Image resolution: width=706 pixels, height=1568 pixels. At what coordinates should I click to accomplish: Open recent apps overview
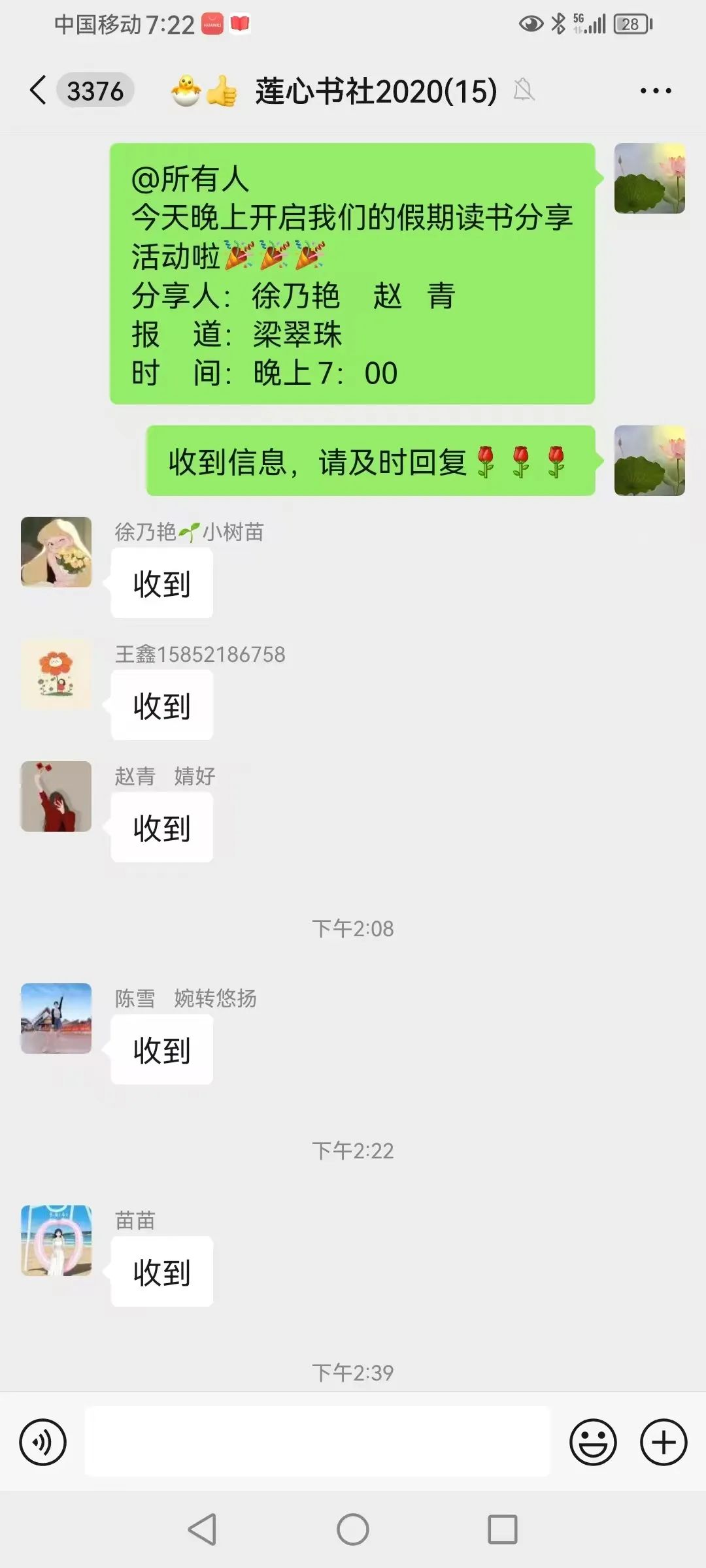coord(502,1529)
